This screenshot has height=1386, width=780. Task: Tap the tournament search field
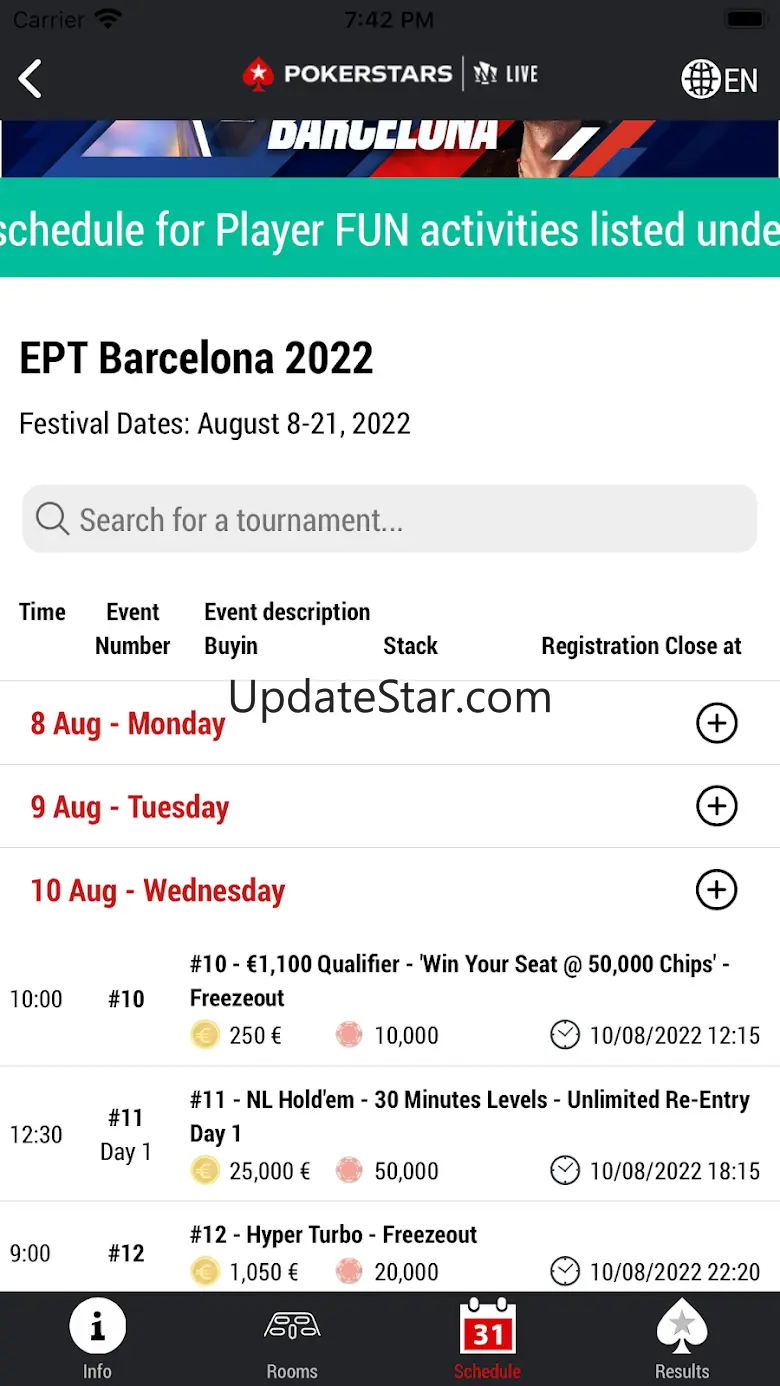[390, 519]
